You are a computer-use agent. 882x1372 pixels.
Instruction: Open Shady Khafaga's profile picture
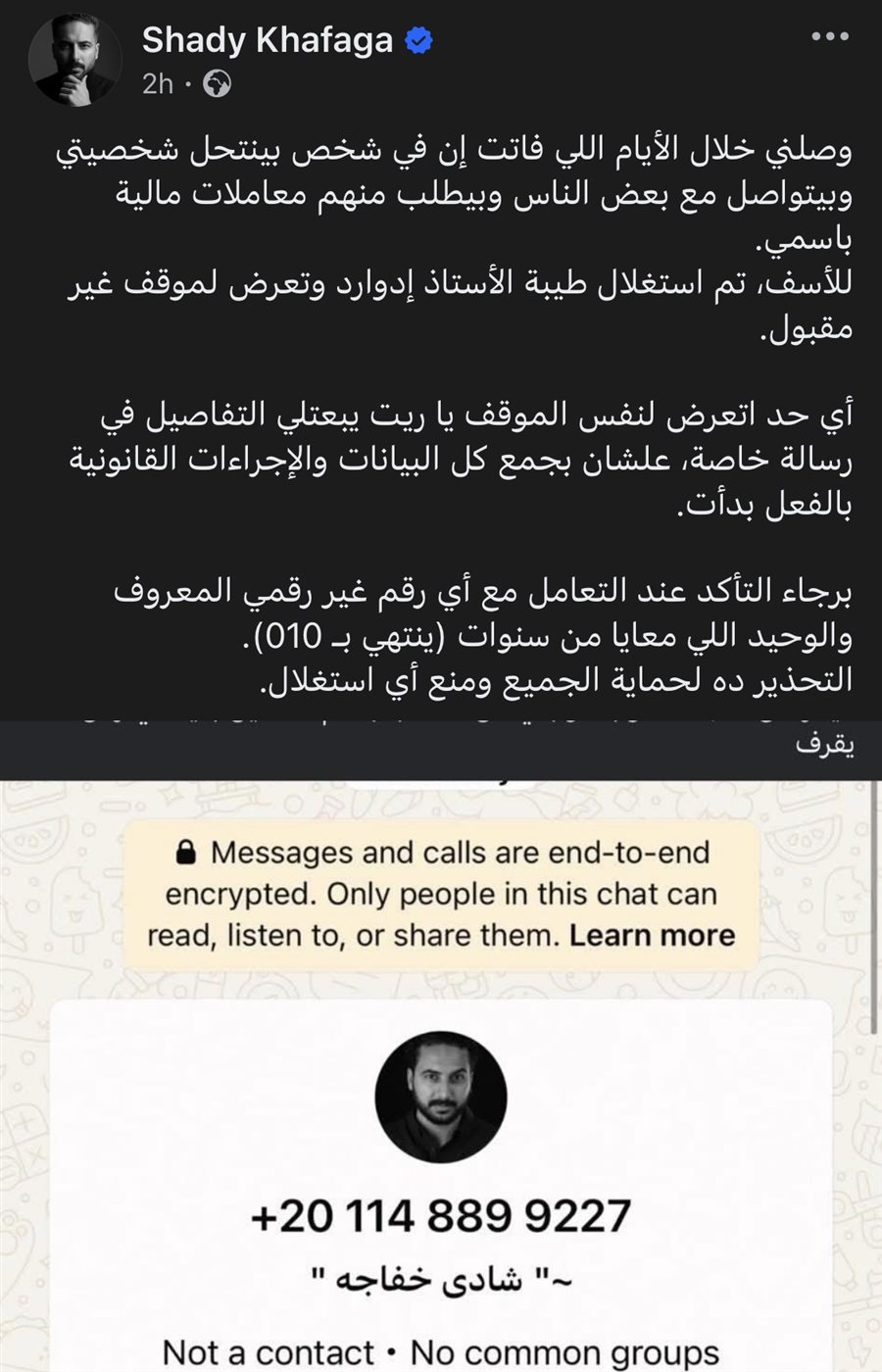point(73,61)
